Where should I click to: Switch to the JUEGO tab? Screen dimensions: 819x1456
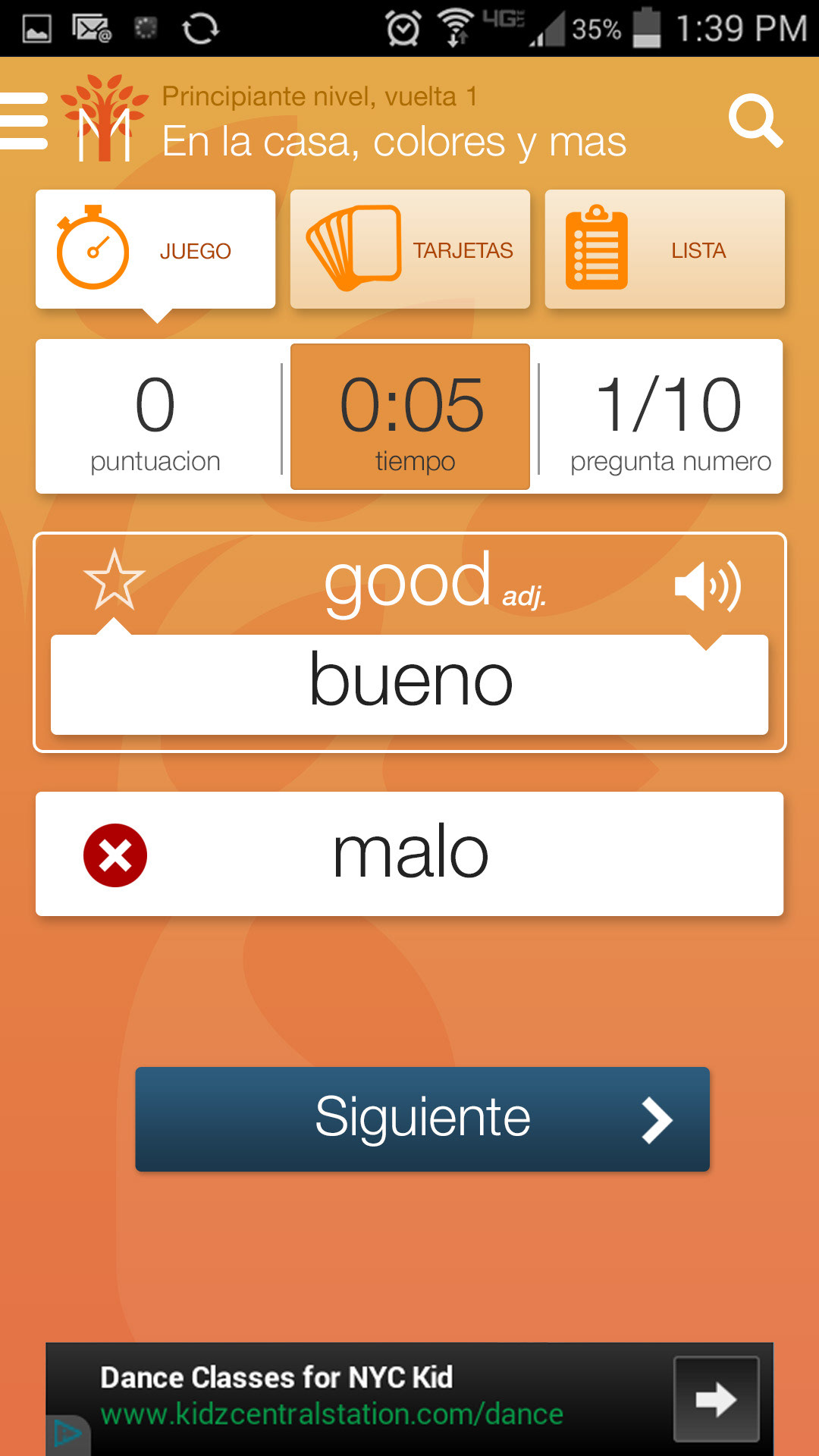[x=155, y=250]
